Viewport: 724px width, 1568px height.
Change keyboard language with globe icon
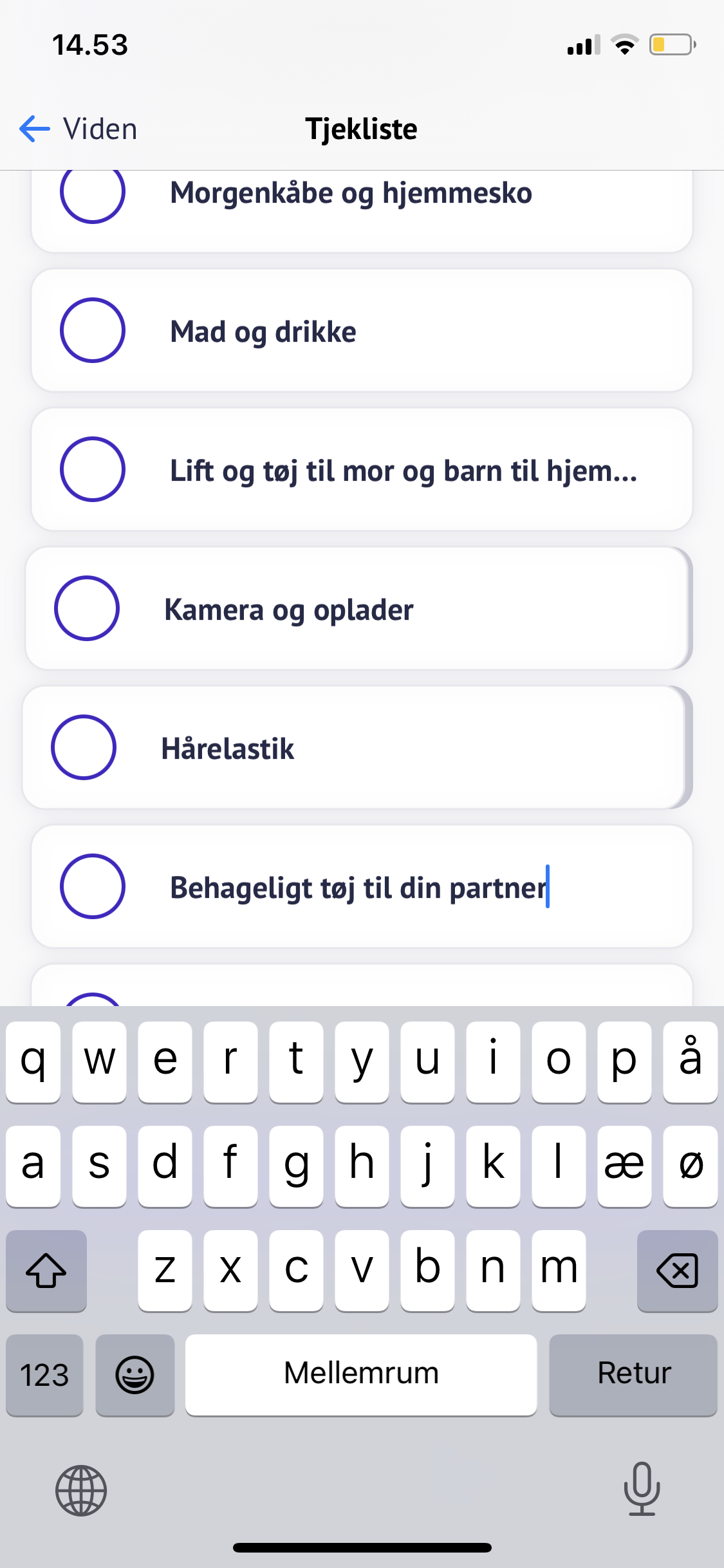(x=81, y=1490)
